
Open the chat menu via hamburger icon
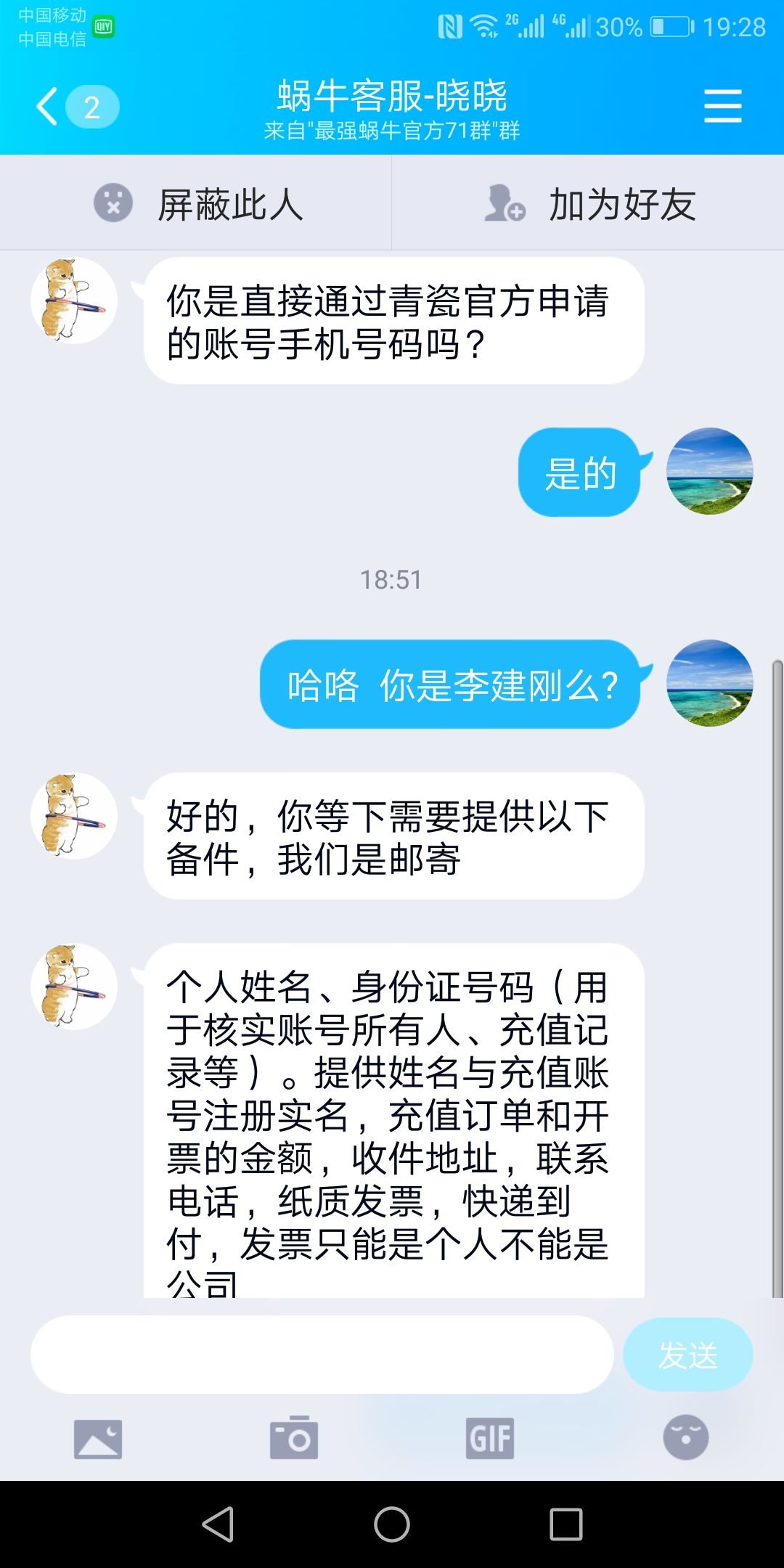[x=722, y=105]
